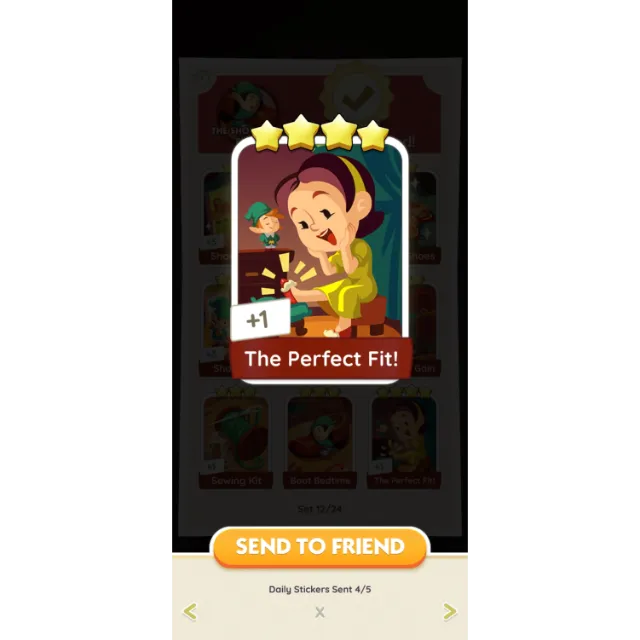
Task: Go to the next sticker arrow
Action: 450,611
